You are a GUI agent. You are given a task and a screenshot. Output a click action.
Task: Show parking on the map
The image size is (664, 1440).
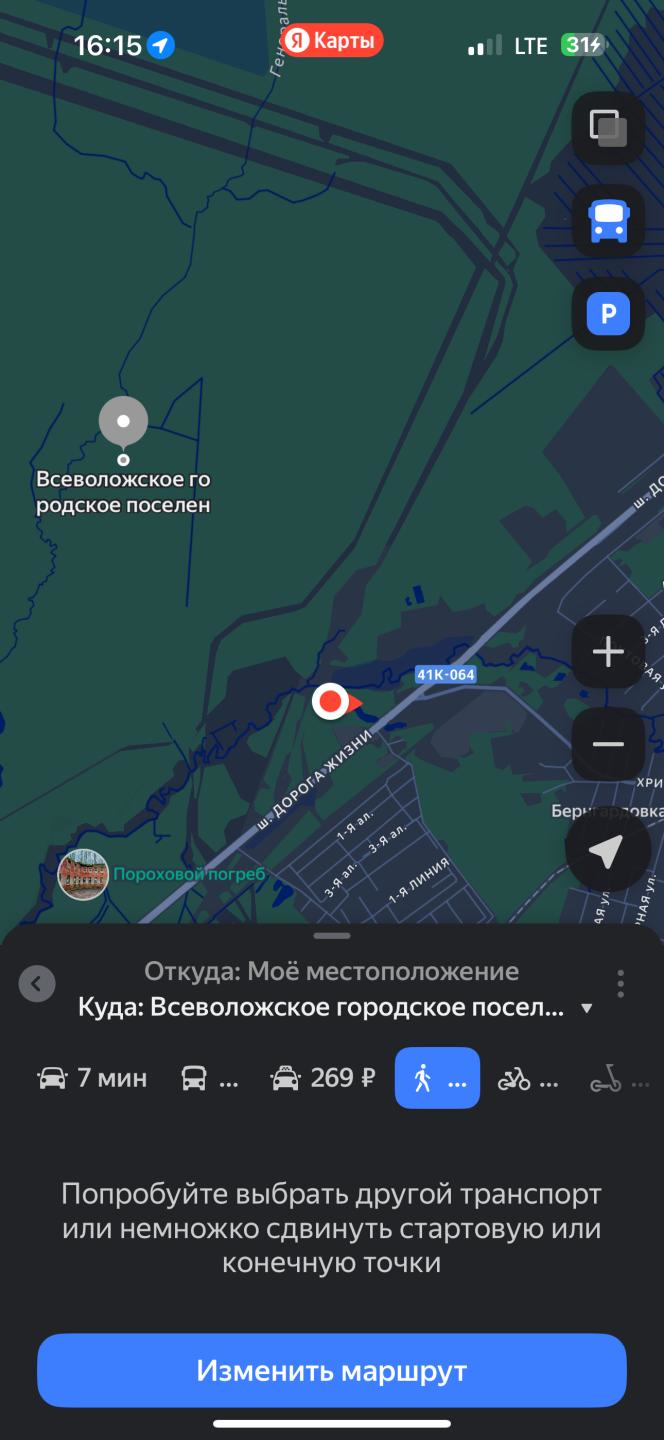tap(608, 314)
